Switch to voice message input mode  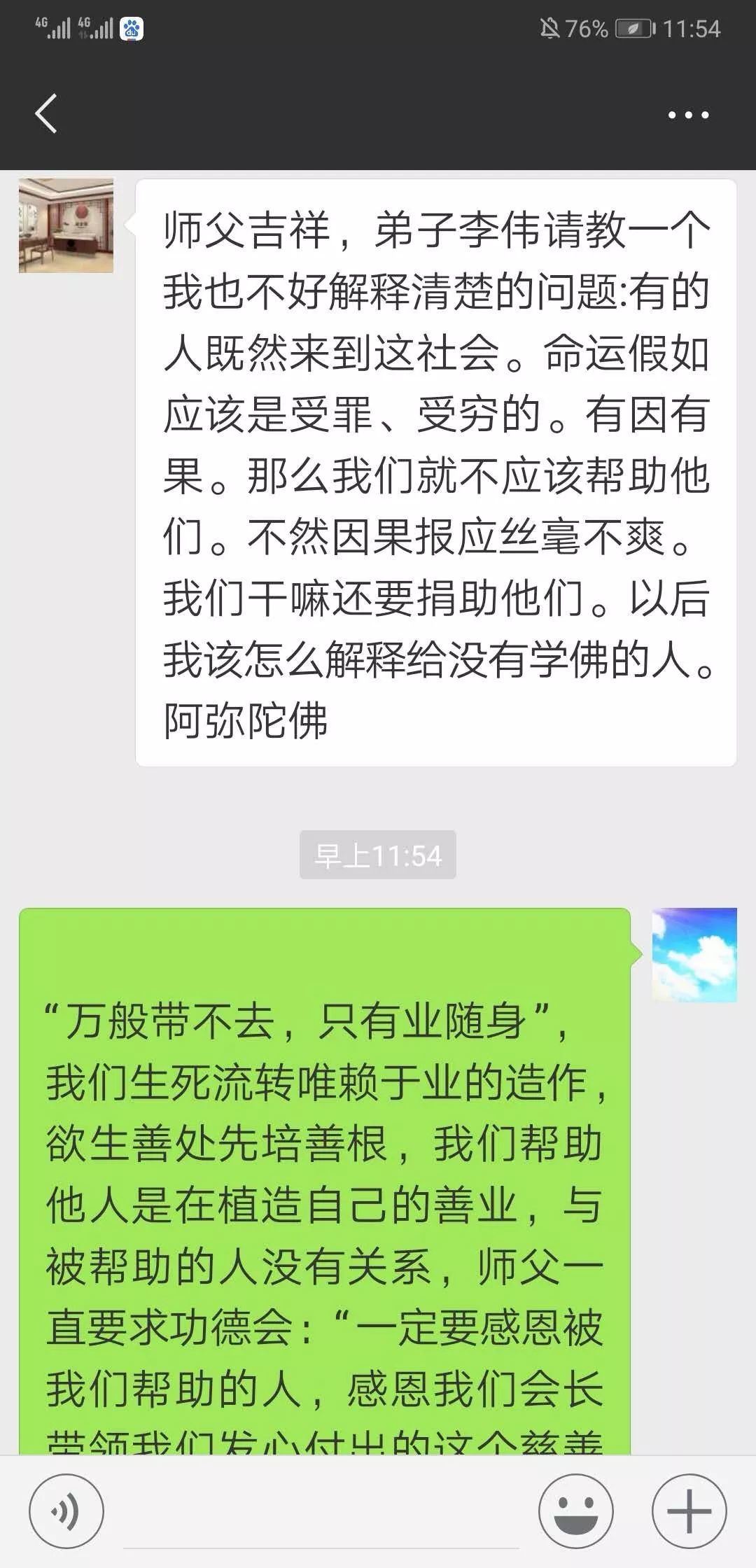click(x=65, y=1512)
